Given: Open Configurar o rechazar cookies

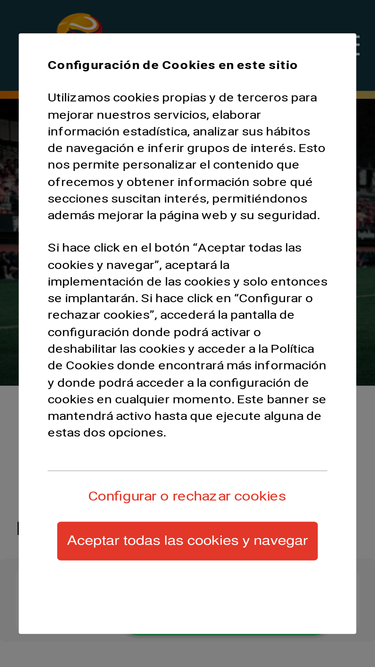Looking at the screenshot, I should coord(187,496).
